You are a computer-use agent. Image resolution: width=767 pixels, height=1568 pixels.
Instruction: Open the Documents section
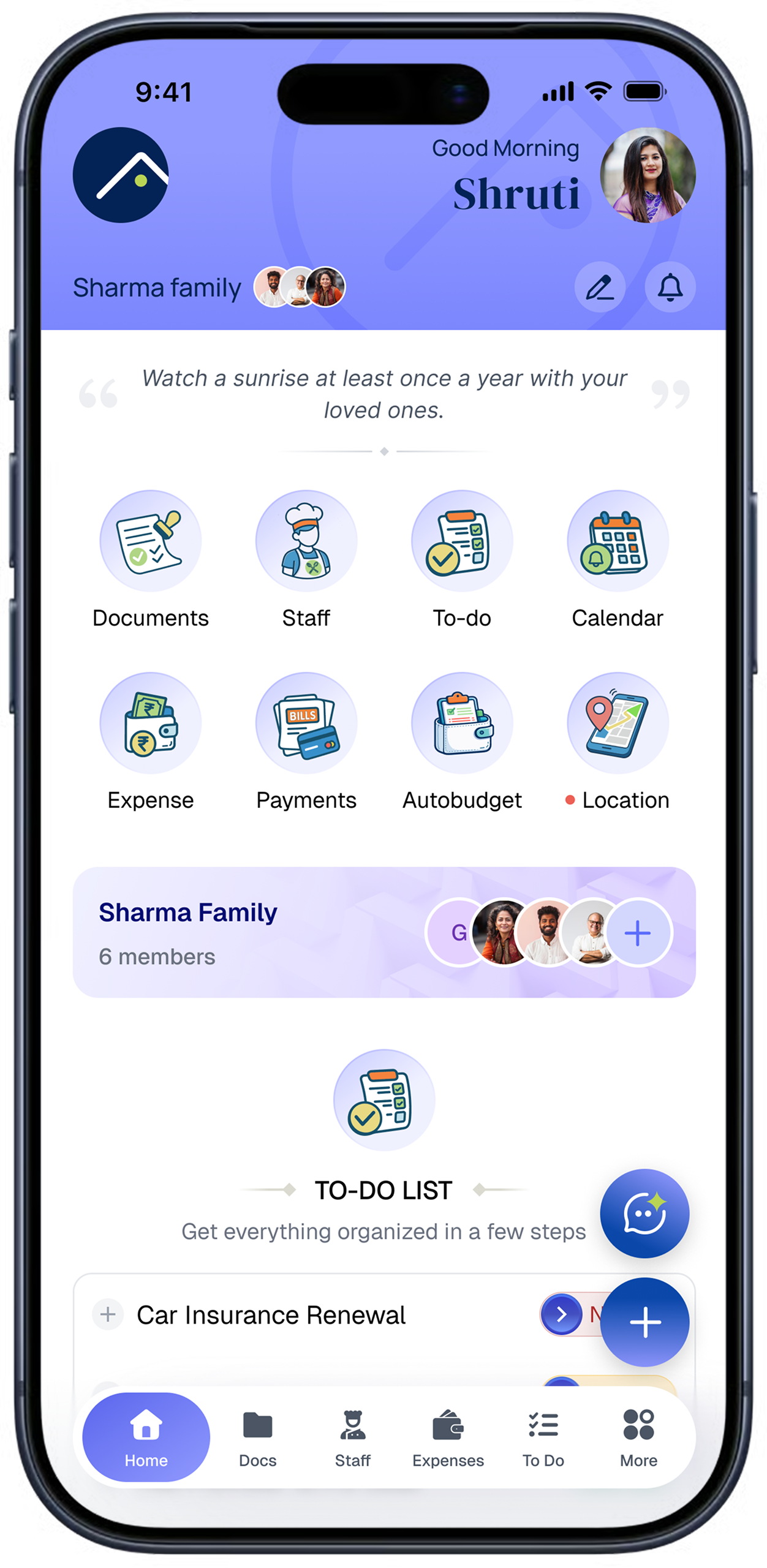tap(150, 559)
